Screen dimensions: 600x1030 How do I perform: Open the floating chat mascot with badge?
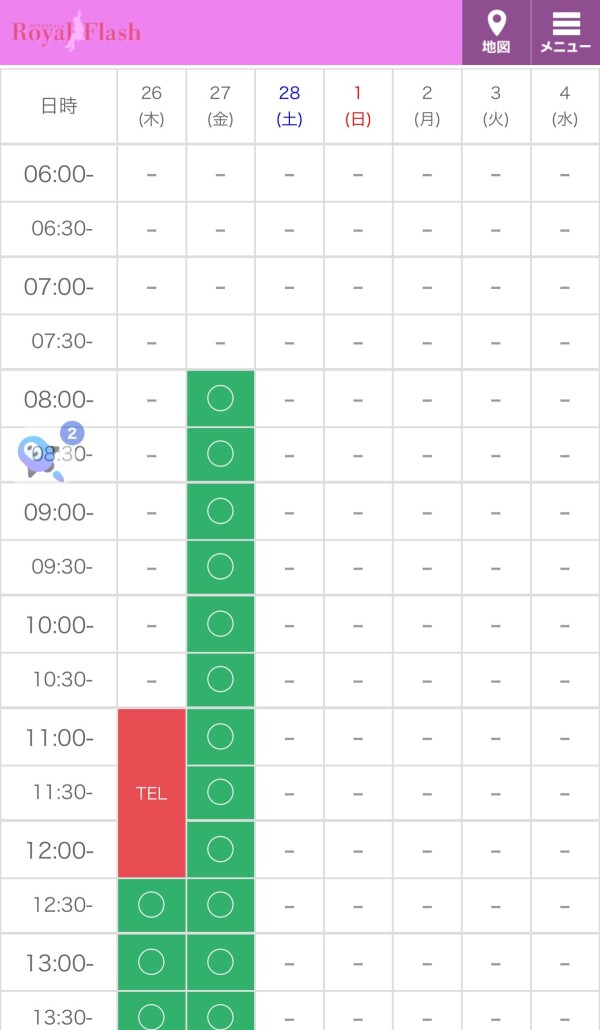(42, 456)
